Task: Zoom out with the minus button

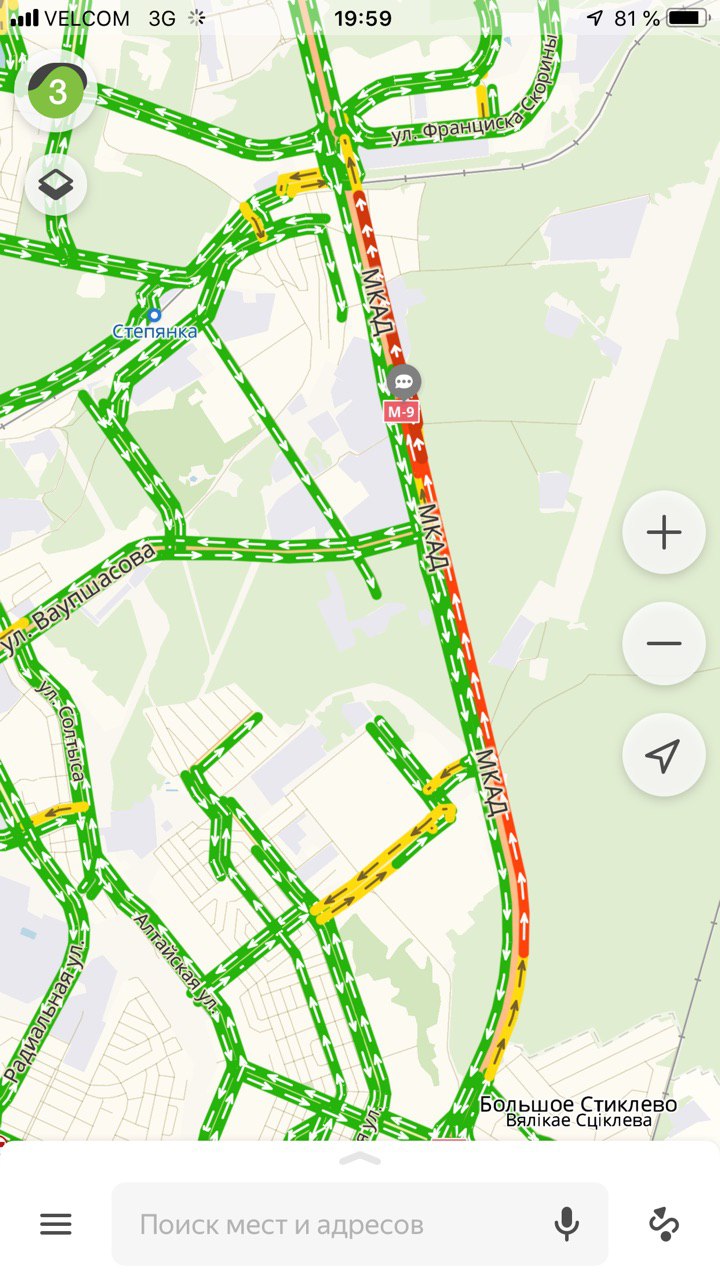Action: (x=664, y=644)
